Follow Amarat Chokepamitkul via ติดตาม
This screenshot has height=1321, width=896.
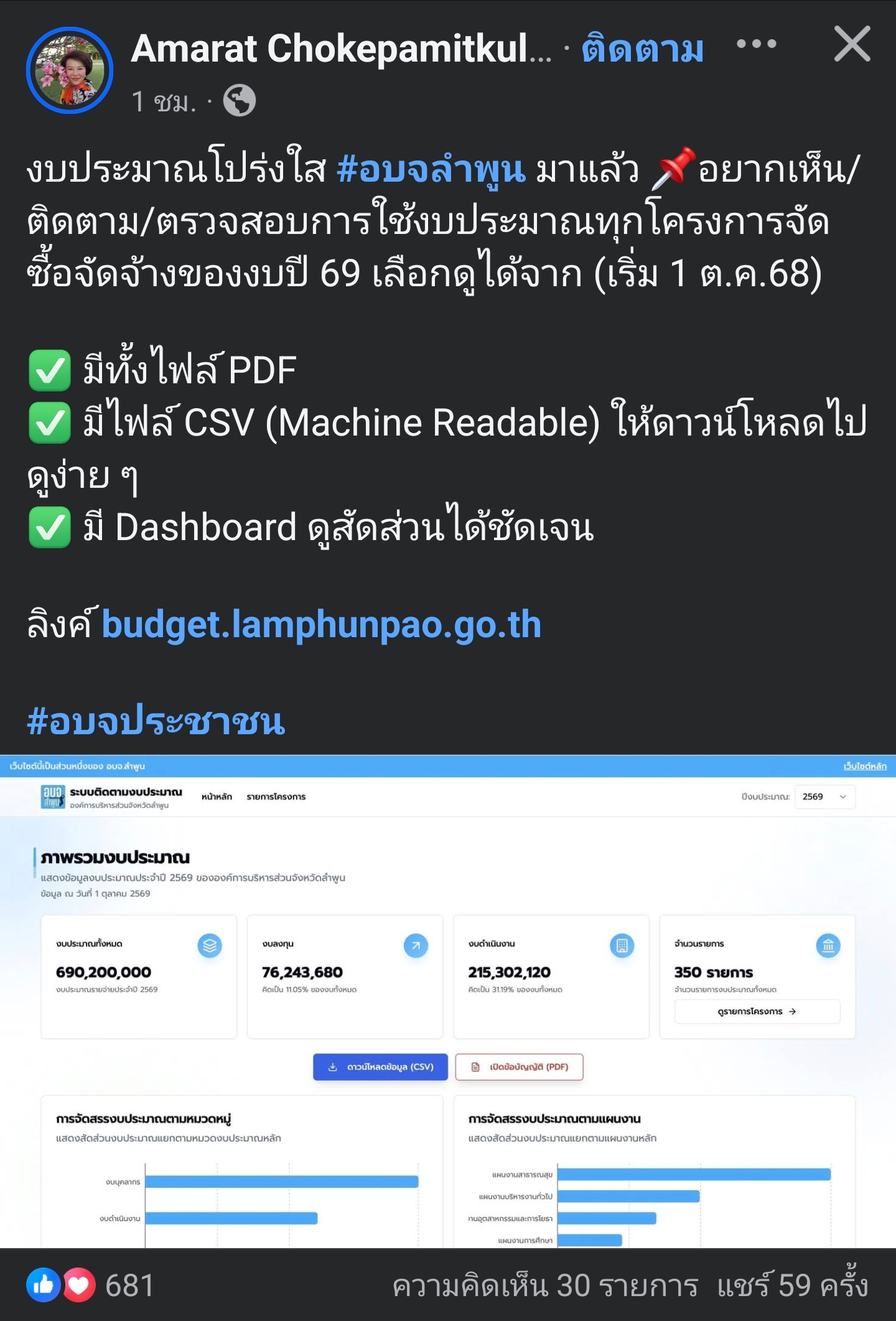point(642,50)
